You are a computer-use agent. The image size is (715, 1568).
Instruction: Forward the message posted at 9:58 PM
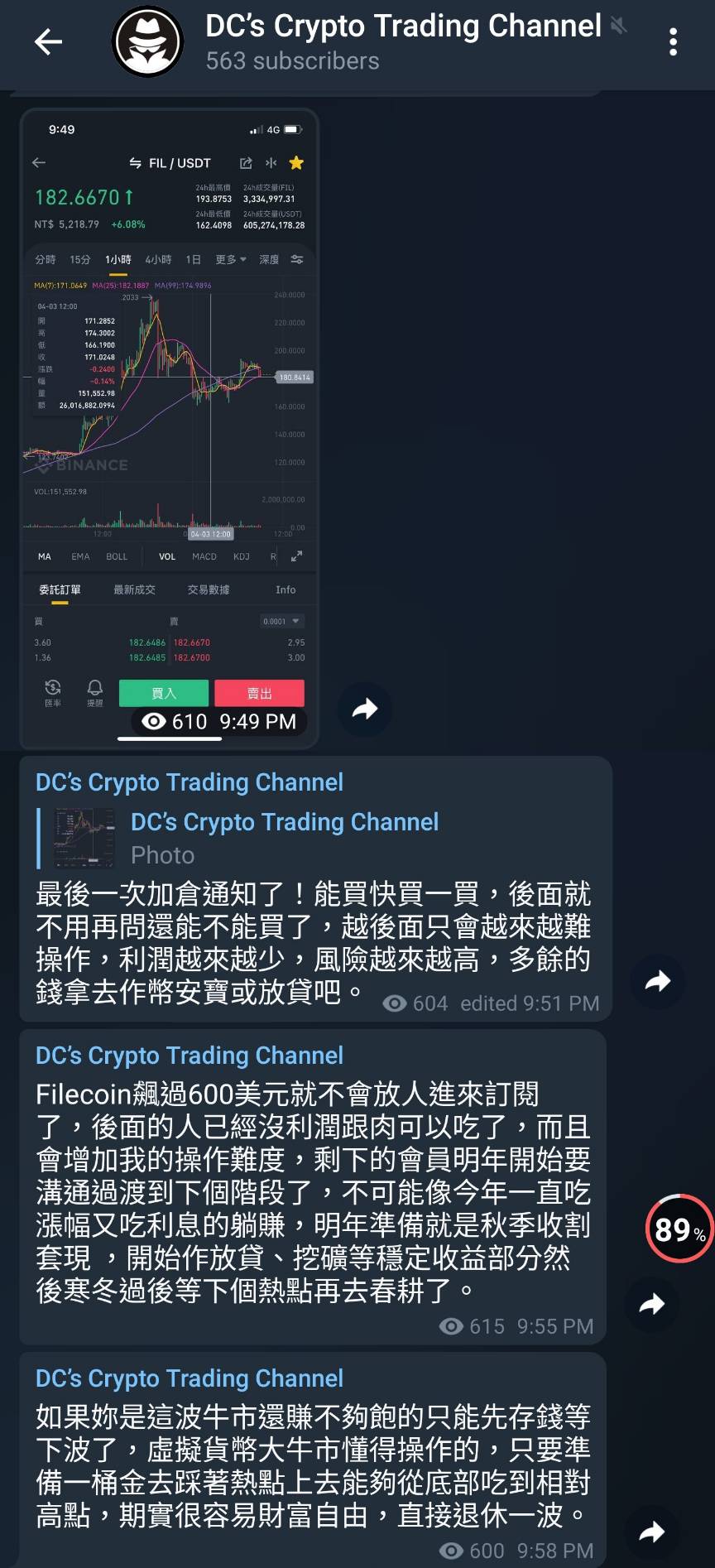[652, 1532]
